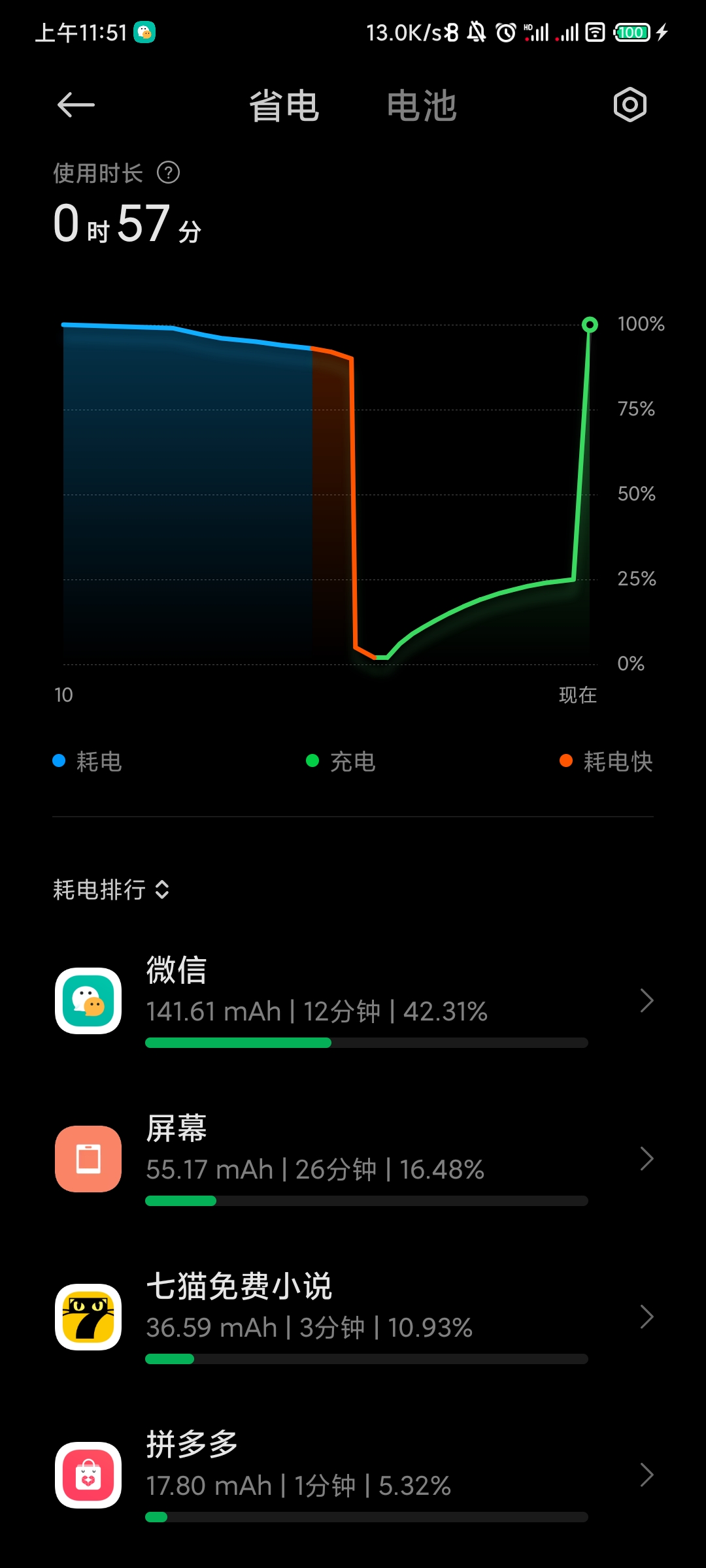Switch to the 电池 tab

pos(421,106)
